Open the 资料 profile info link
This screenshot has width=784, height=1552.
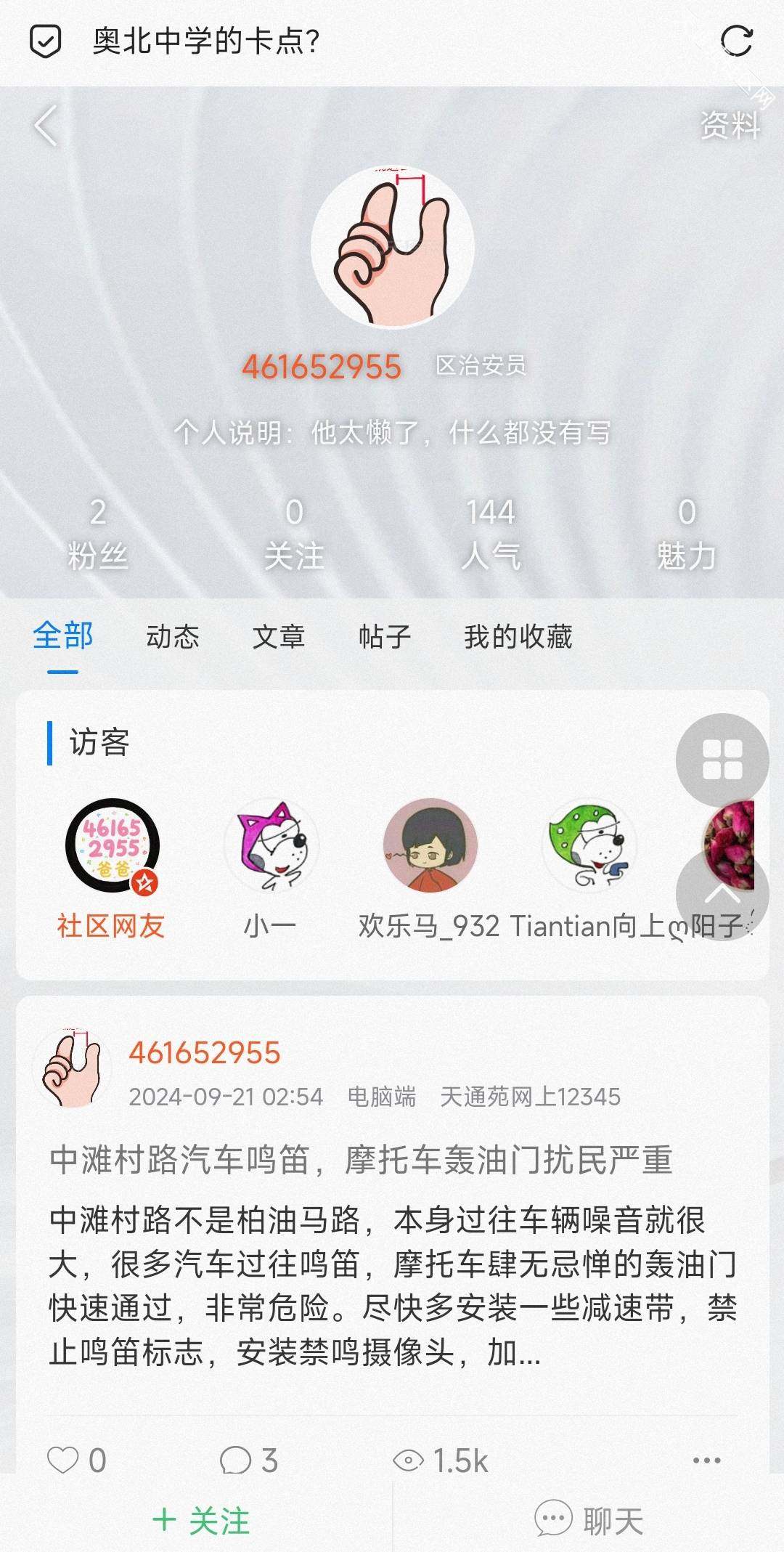(730, 125)
